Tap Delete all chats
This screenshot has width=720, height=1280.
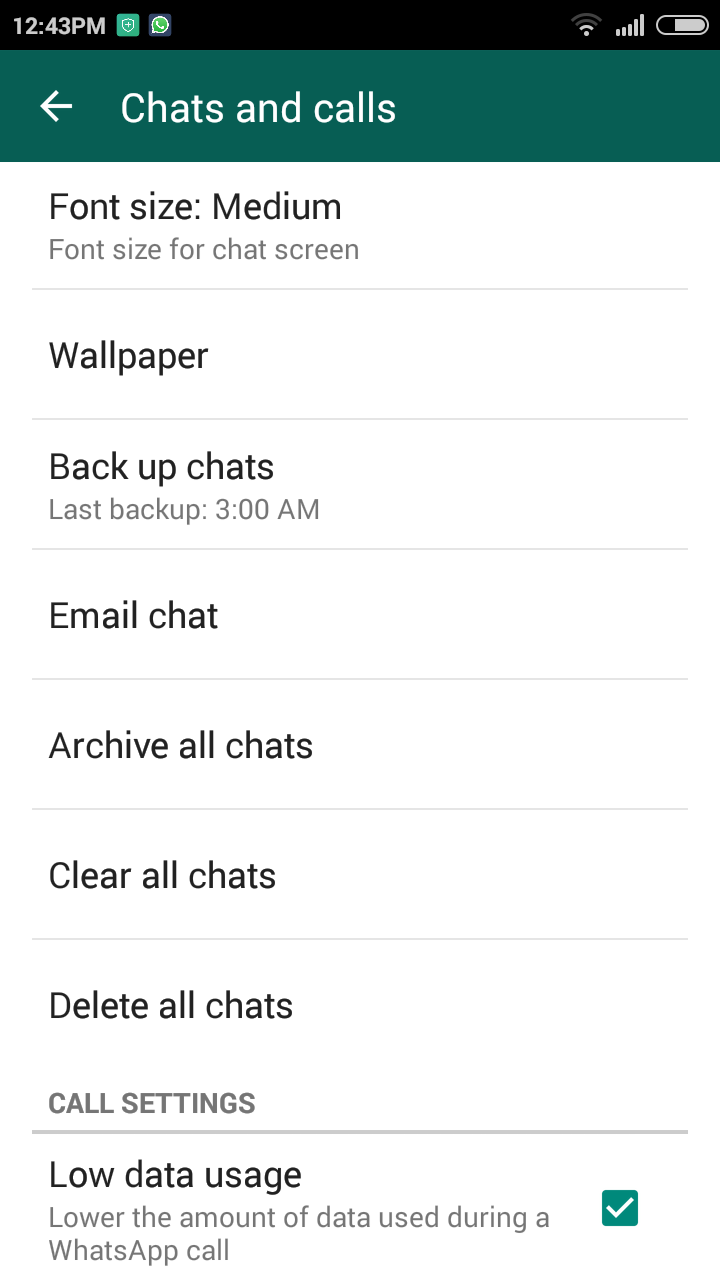360,1005
